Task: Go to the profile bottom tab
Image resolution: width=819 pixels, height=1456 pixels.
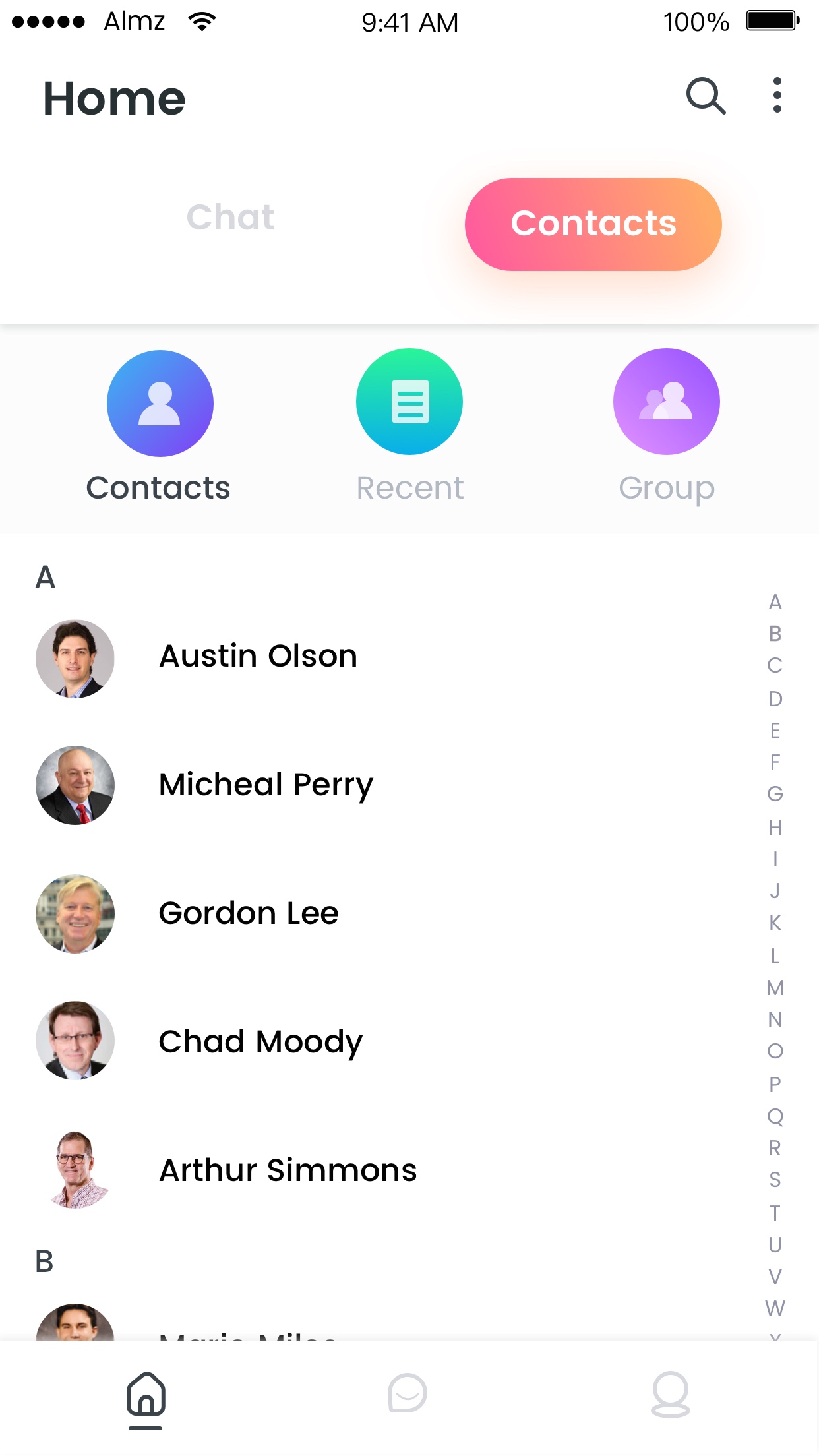Action: coord(671,1394)
